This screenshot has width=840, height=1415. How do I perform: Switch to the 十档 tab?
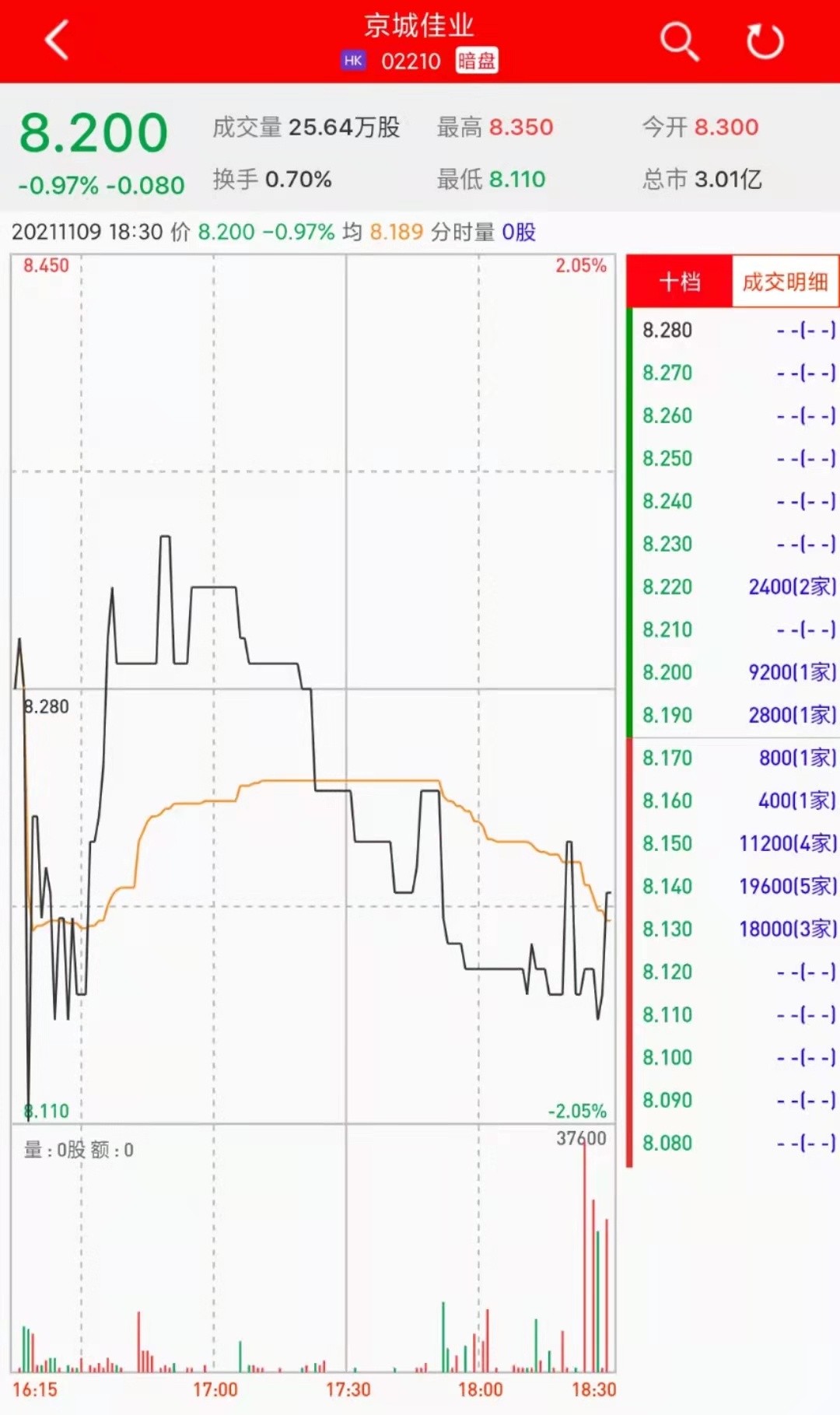[x=679, y=282]
